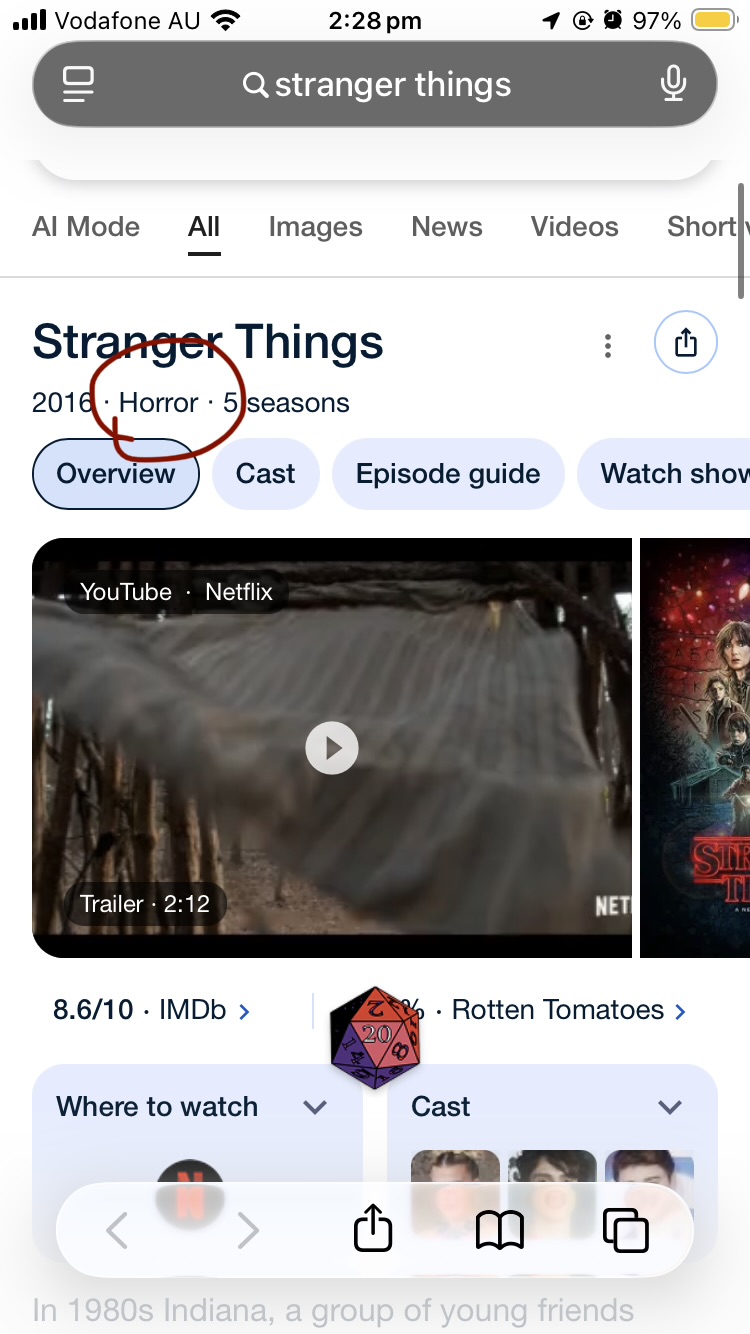Screen dimensions: 750x1334
Task: Play the Stranger Things trailer video
Action: [331, 748]
